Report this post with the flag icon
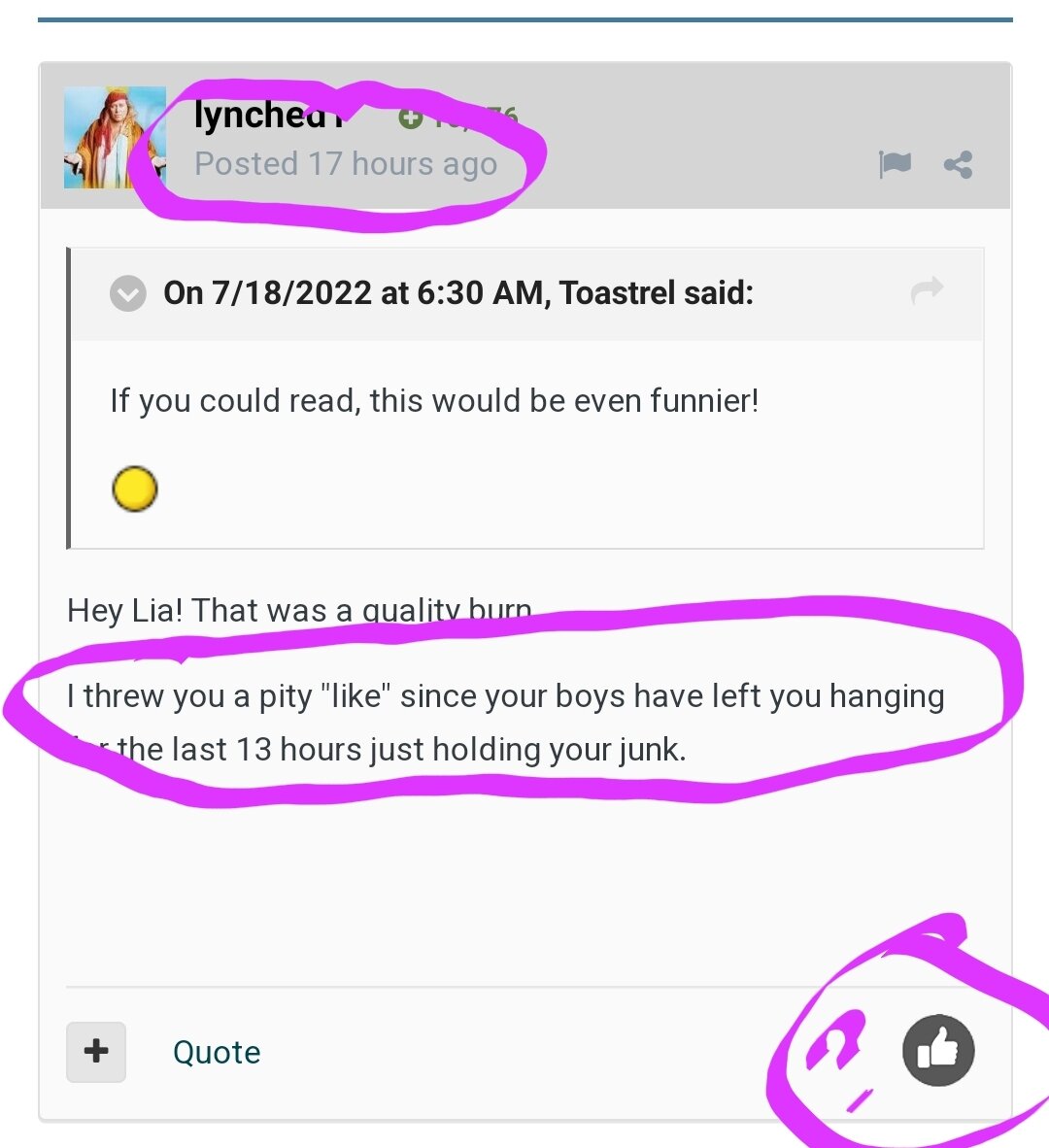The image size is (1049, 1148). (x=895, y=164)
